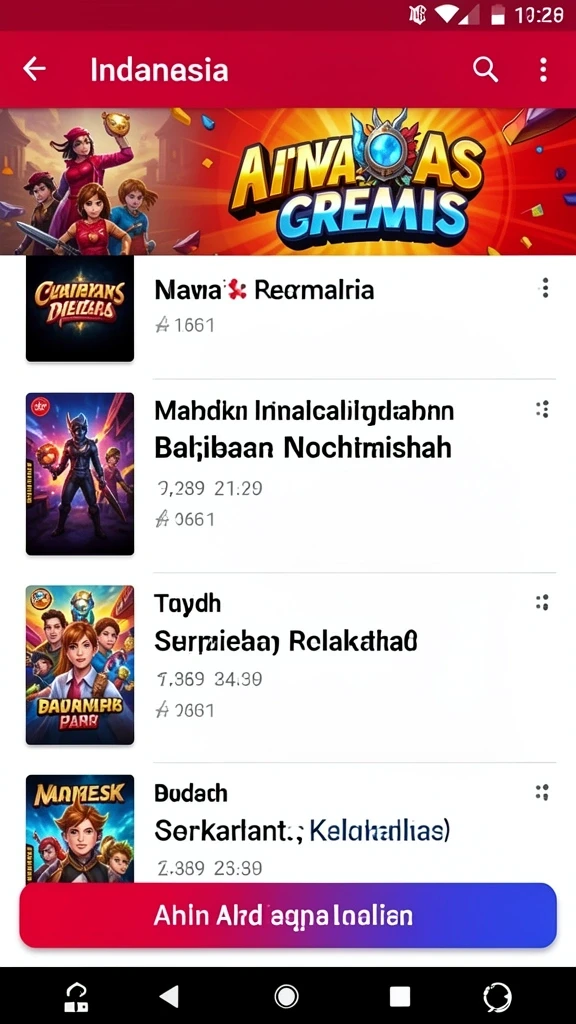
Task: Open the featured game banner
Action: tap(288, 182)
